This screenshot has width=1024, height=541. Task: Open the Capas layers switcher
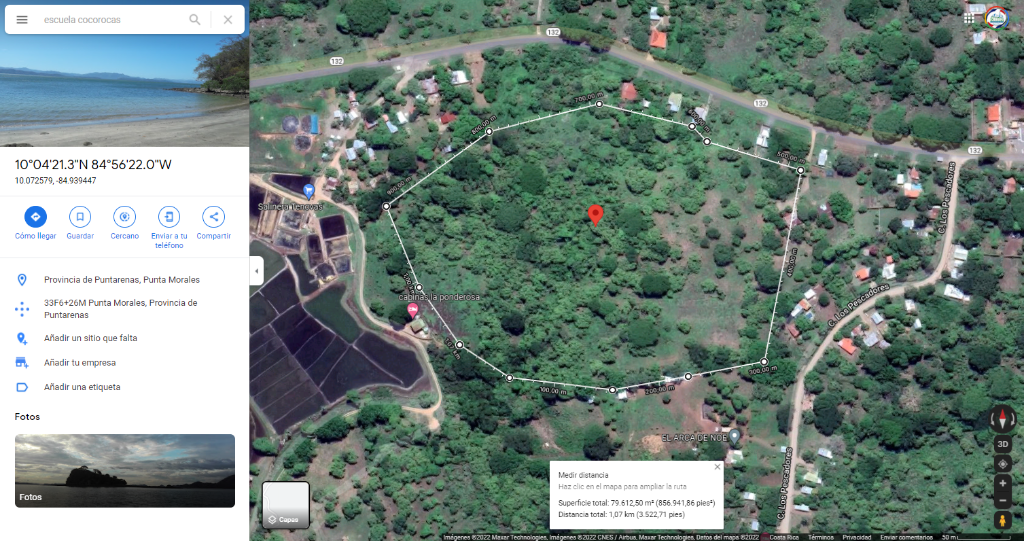286,504
